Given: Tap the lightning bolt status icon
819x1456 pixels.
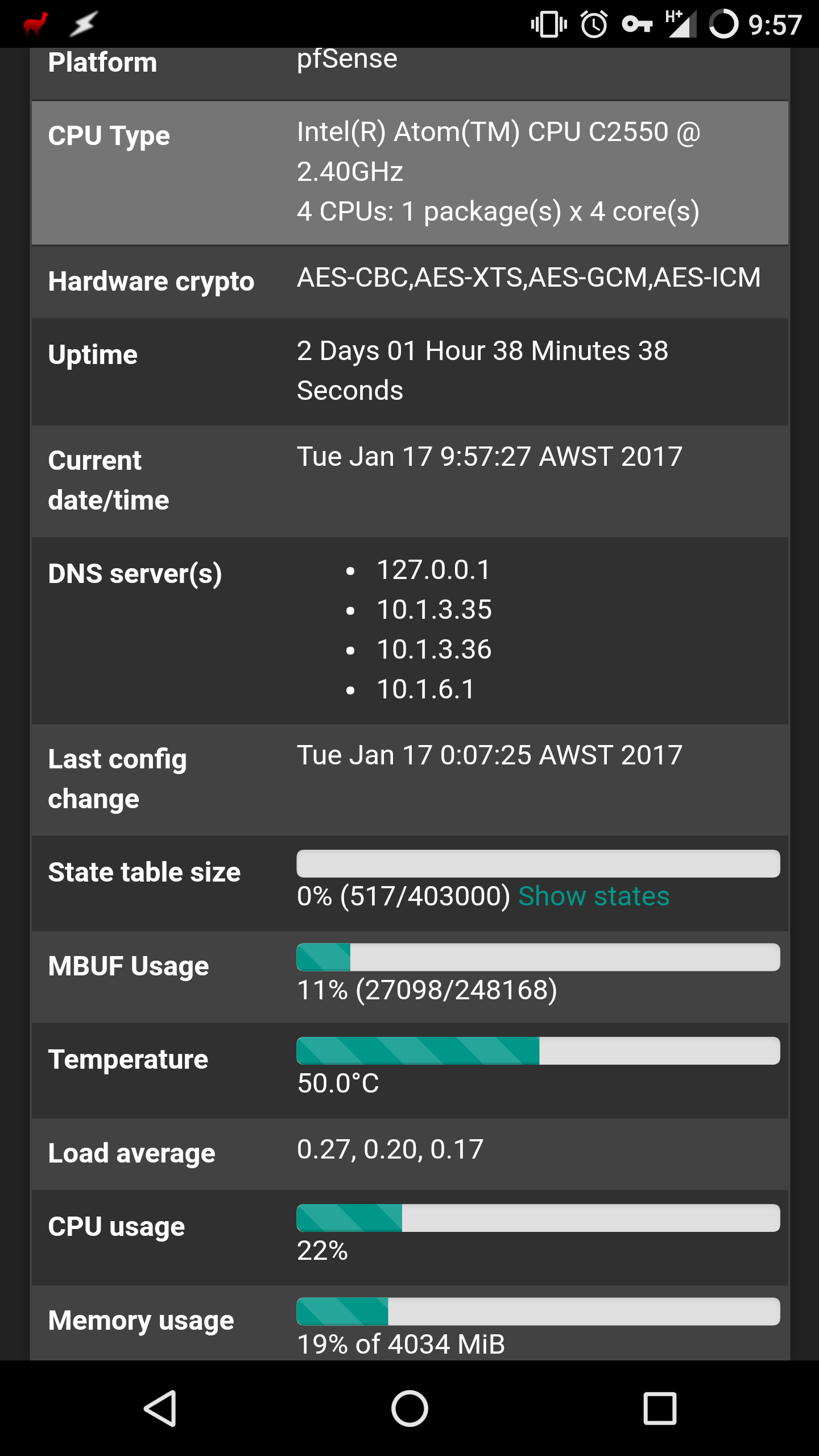Looking at the screenshot, I should click(x=82, y=23).
